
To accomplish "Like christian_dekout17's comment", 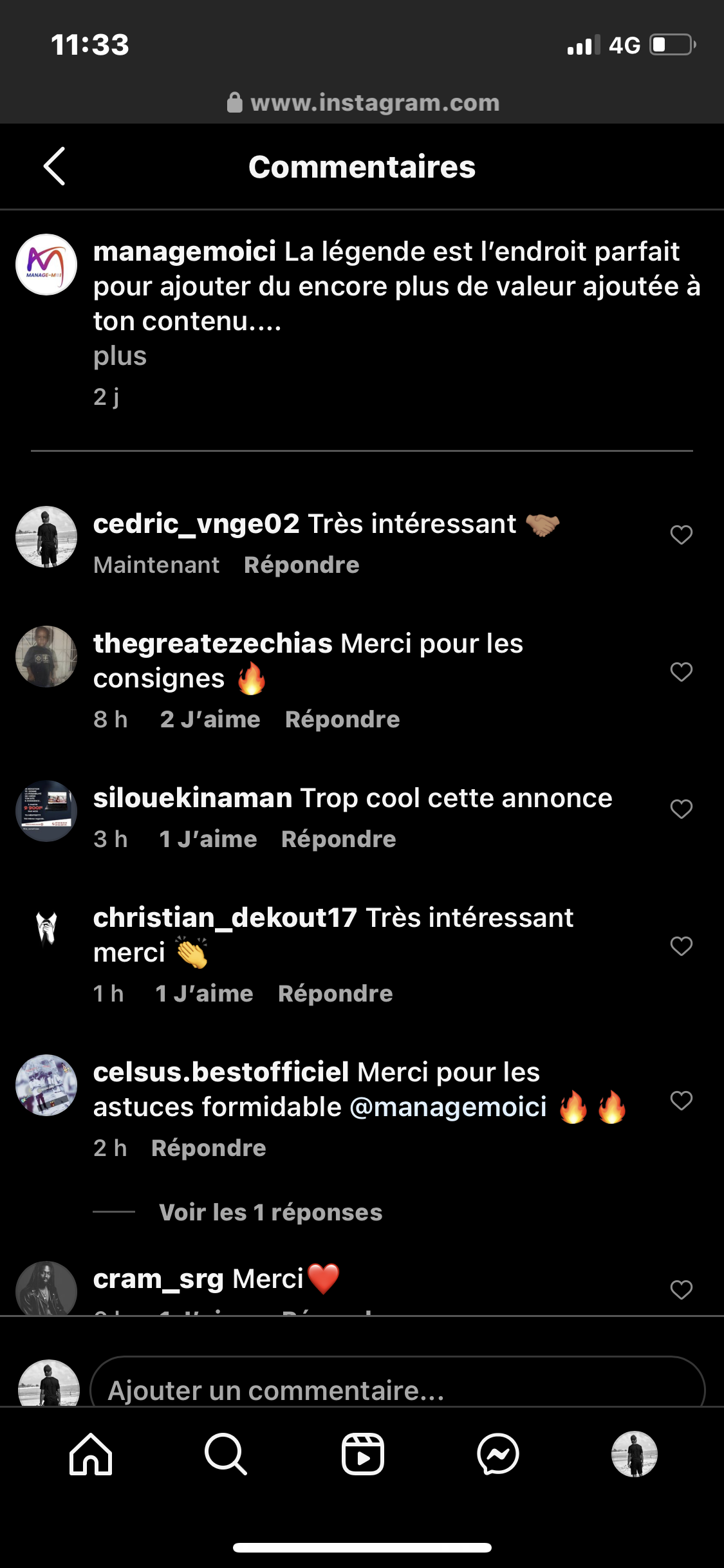I will coord(681,946).
